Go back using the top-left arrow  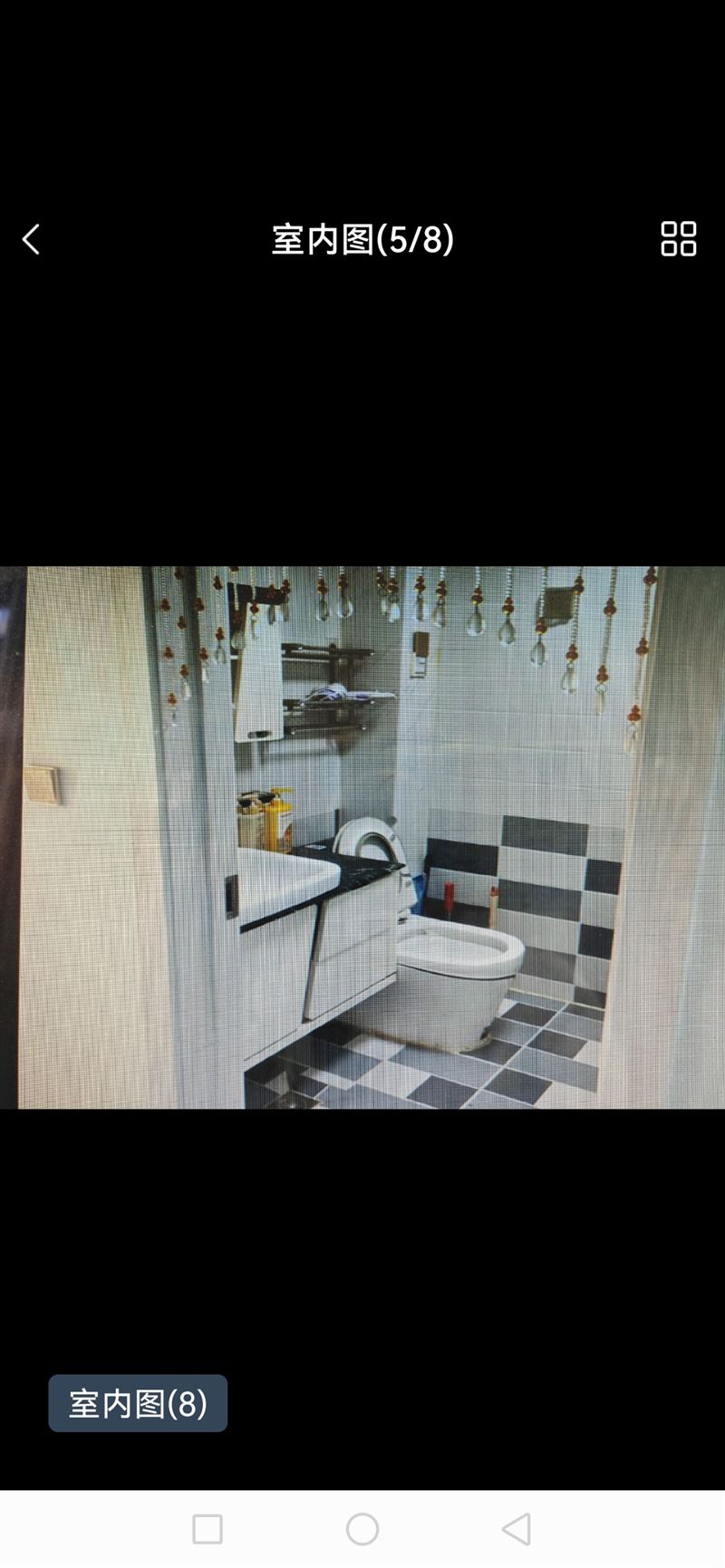click(x=32, y=240)
